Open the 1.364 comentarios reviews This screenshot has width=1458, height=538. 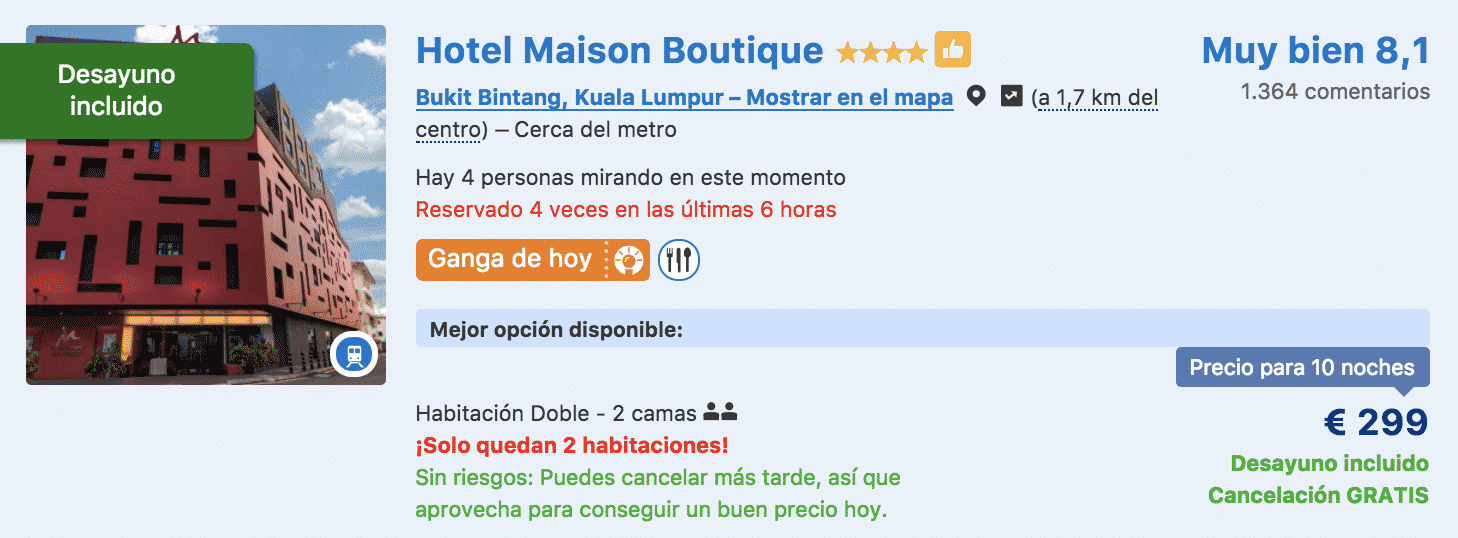[1334, 92]
